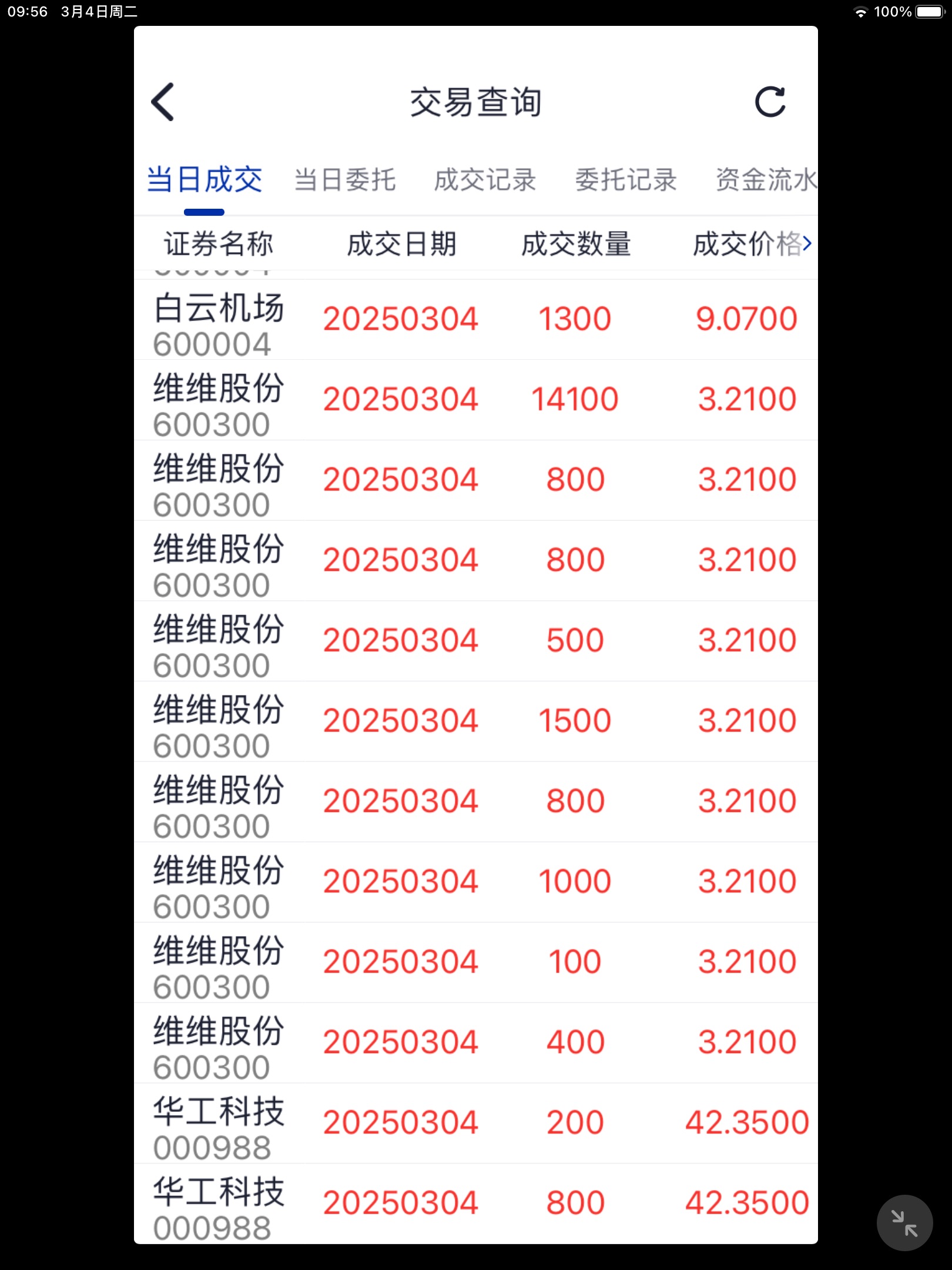
Task: Tap the 成交数量 column header
Action: coord(576,242)
